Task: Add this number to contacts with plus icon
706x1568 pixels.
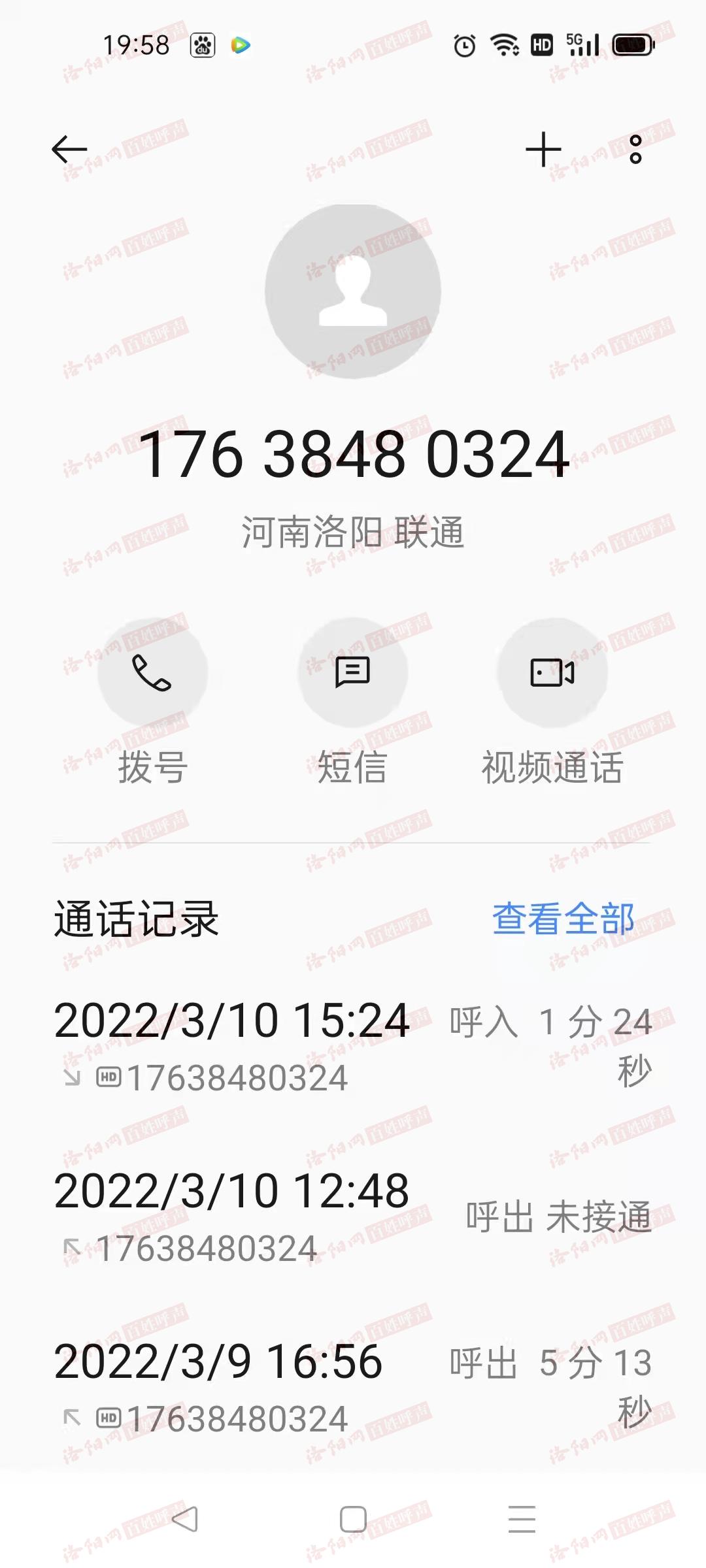Action: pos(543,150)
